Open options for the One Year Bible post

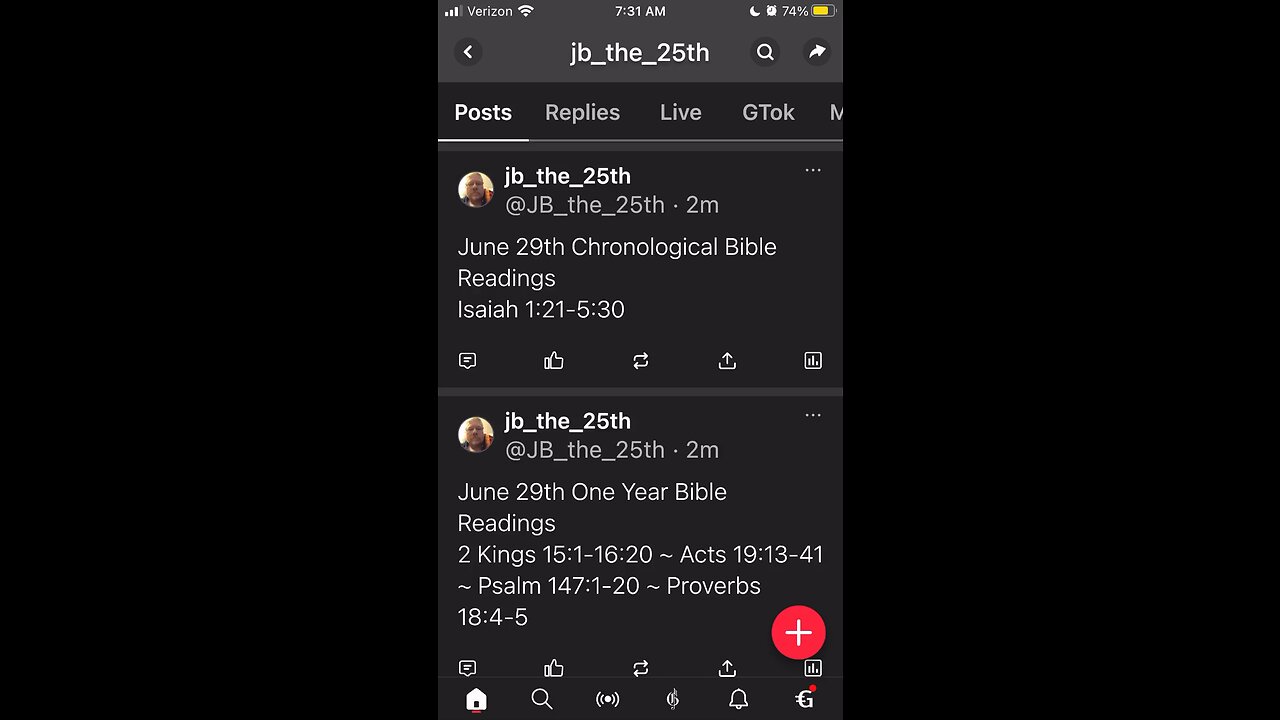pos(813,416)
